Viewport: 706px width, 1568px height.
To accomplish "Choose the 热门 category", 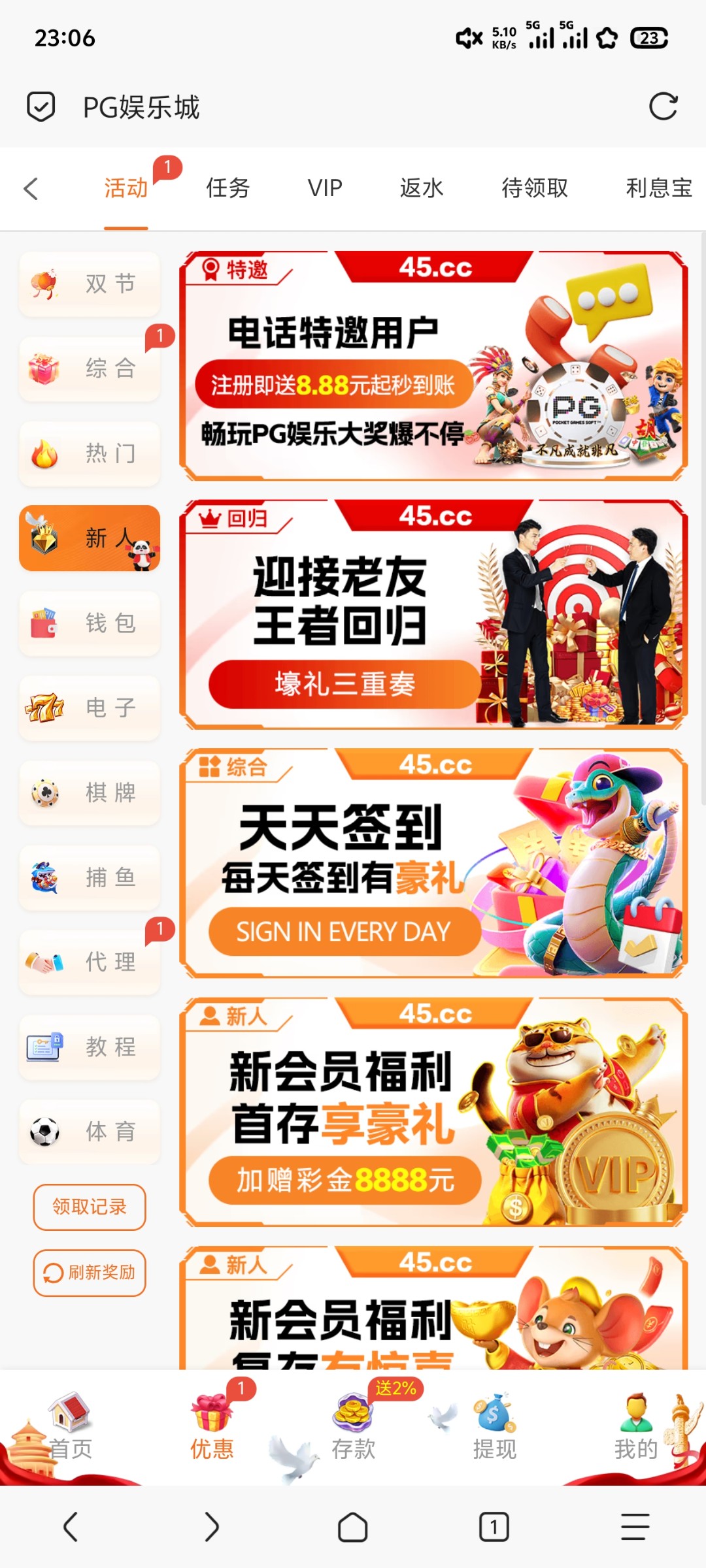I will click(x=90, y=453).
